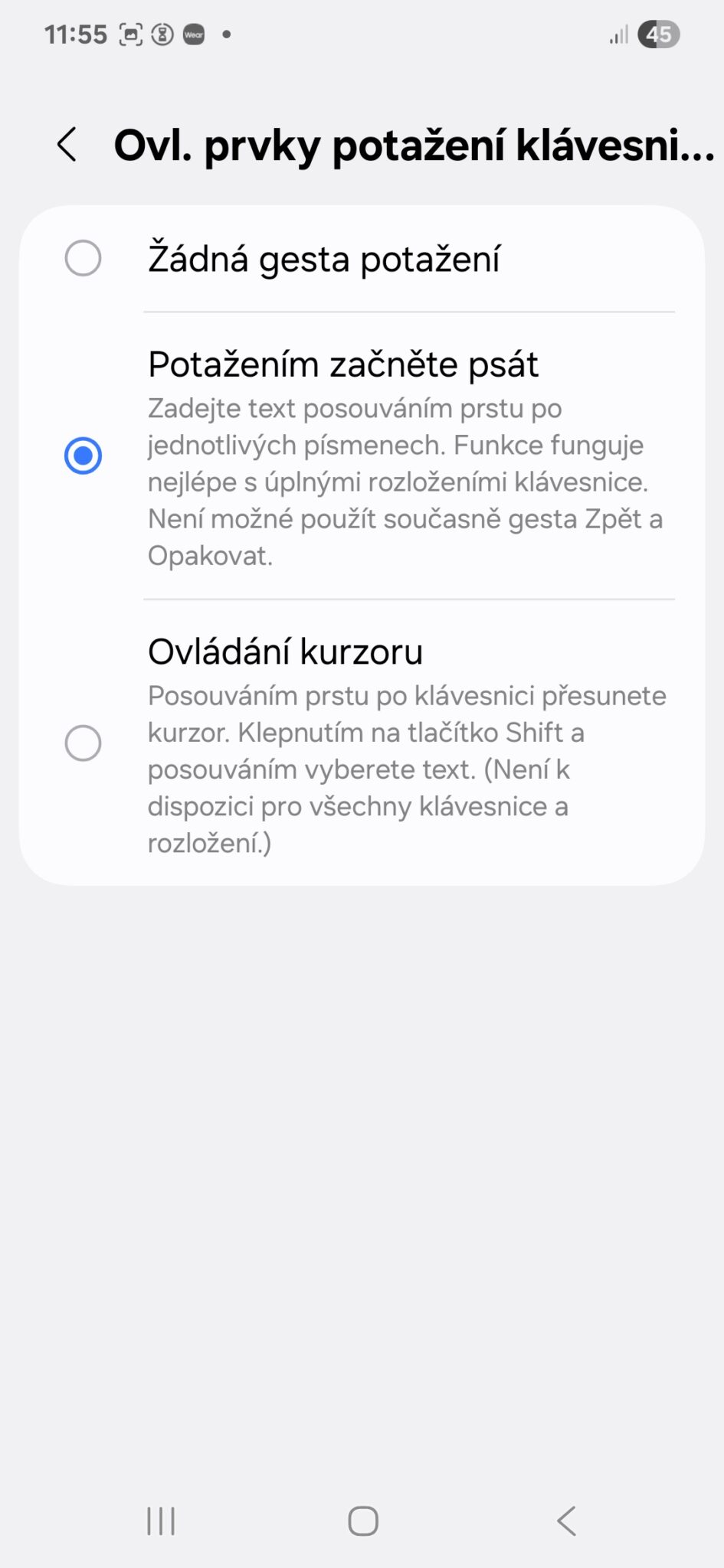Screen dimensions: 724x1568
Task: Tap the clock showing 11:55
Action: [77, 34]
